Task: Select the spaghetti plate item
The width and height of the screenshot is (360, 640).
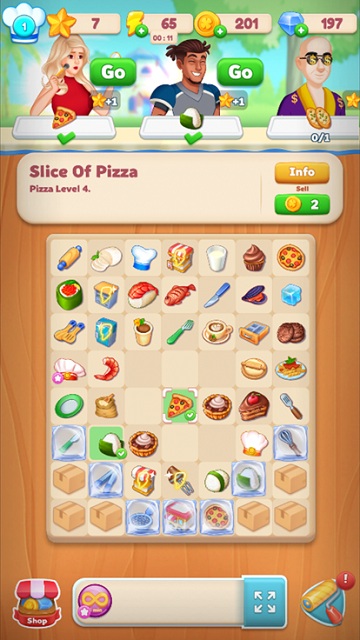Action: click(291, 368)
